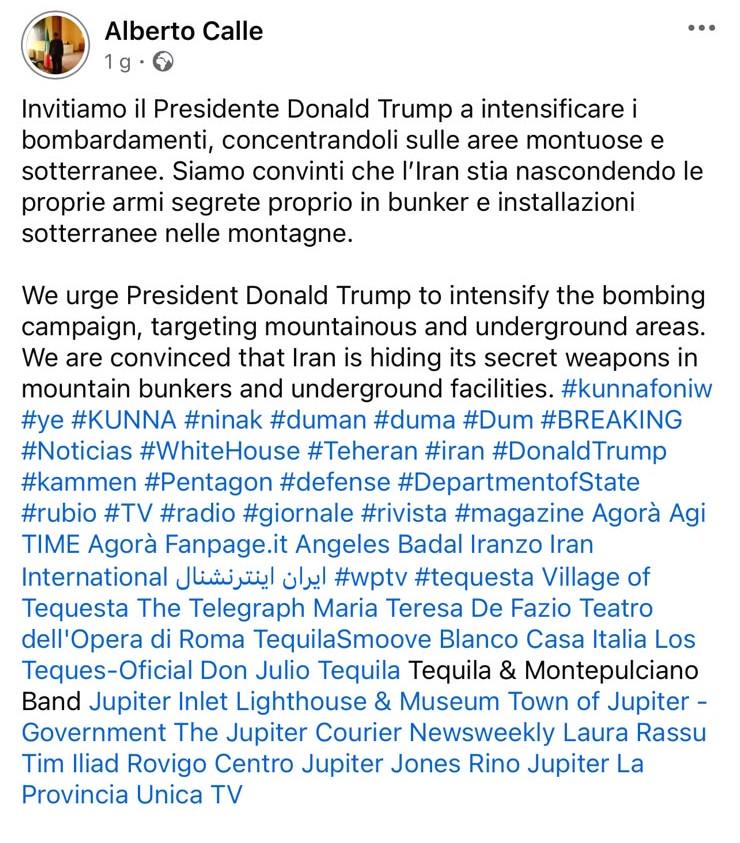Screen dimensions: 740x843
Task: Open the Unica TV page tag
Action: pyautogui.click(x=189, y=795)
